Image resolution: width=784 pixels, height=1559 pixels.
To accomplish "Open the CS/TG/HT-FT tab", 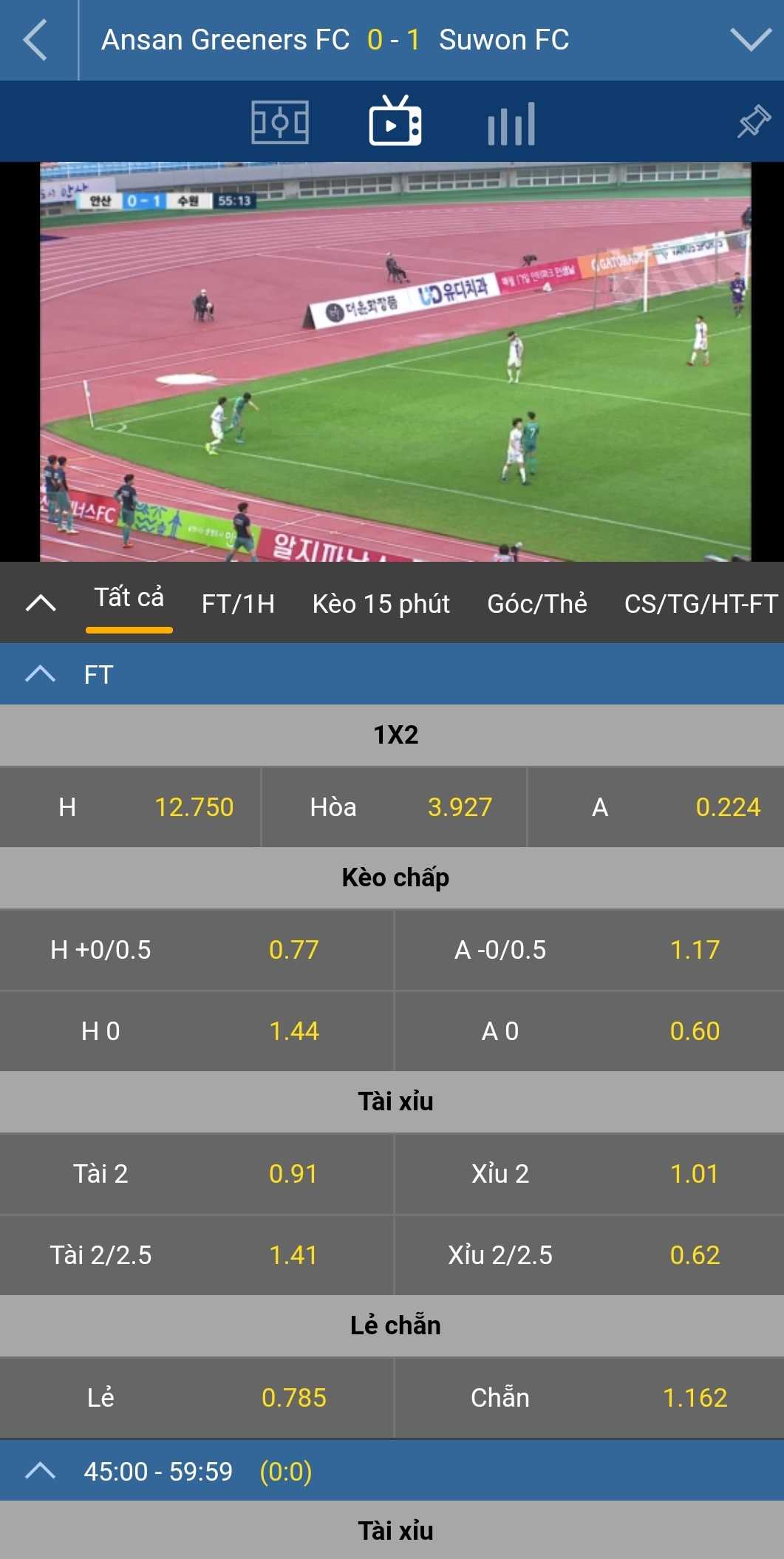I will pos(701,604).
